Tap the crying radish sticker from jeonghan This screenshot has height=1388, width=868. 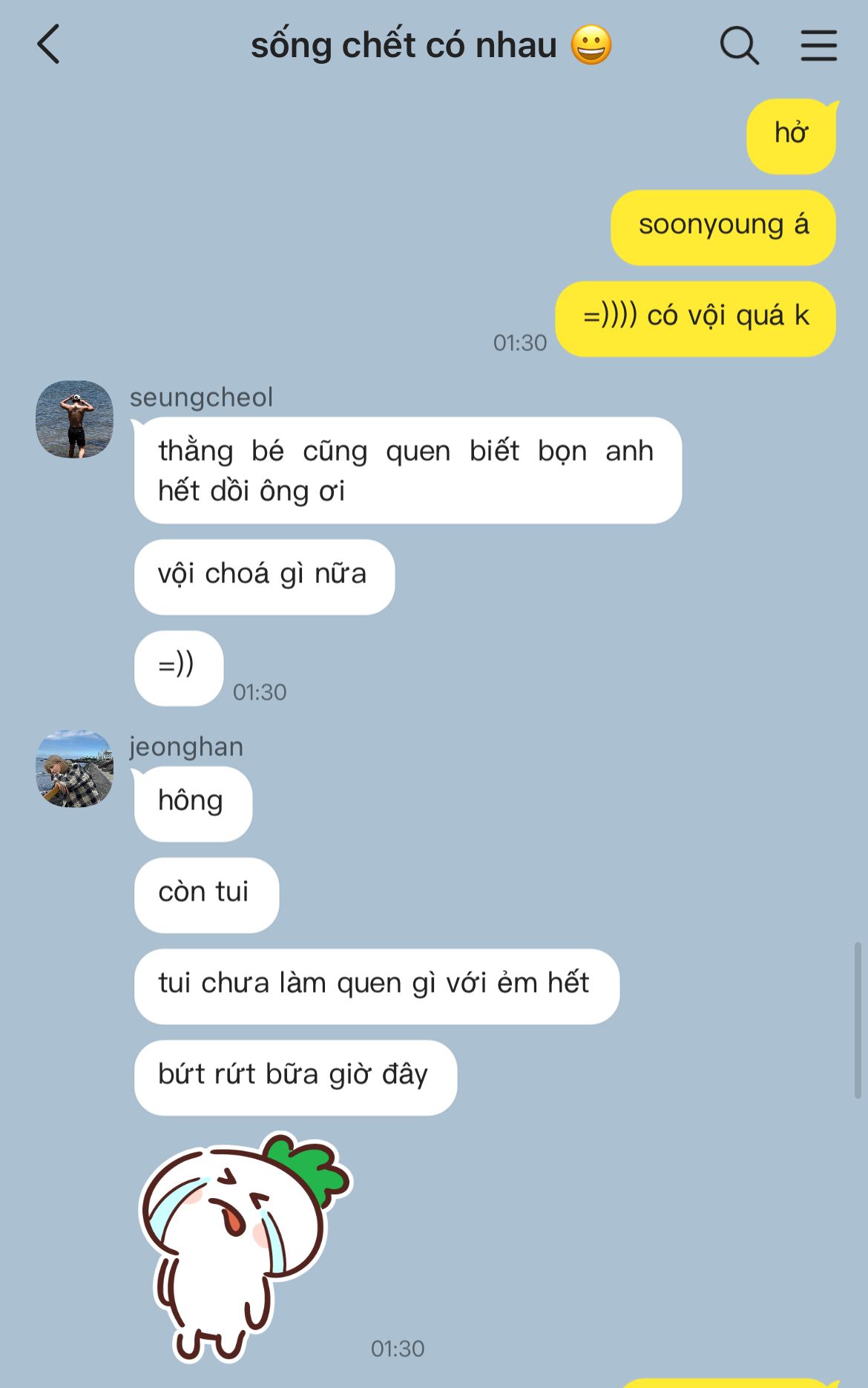[x=245, y=1246]
